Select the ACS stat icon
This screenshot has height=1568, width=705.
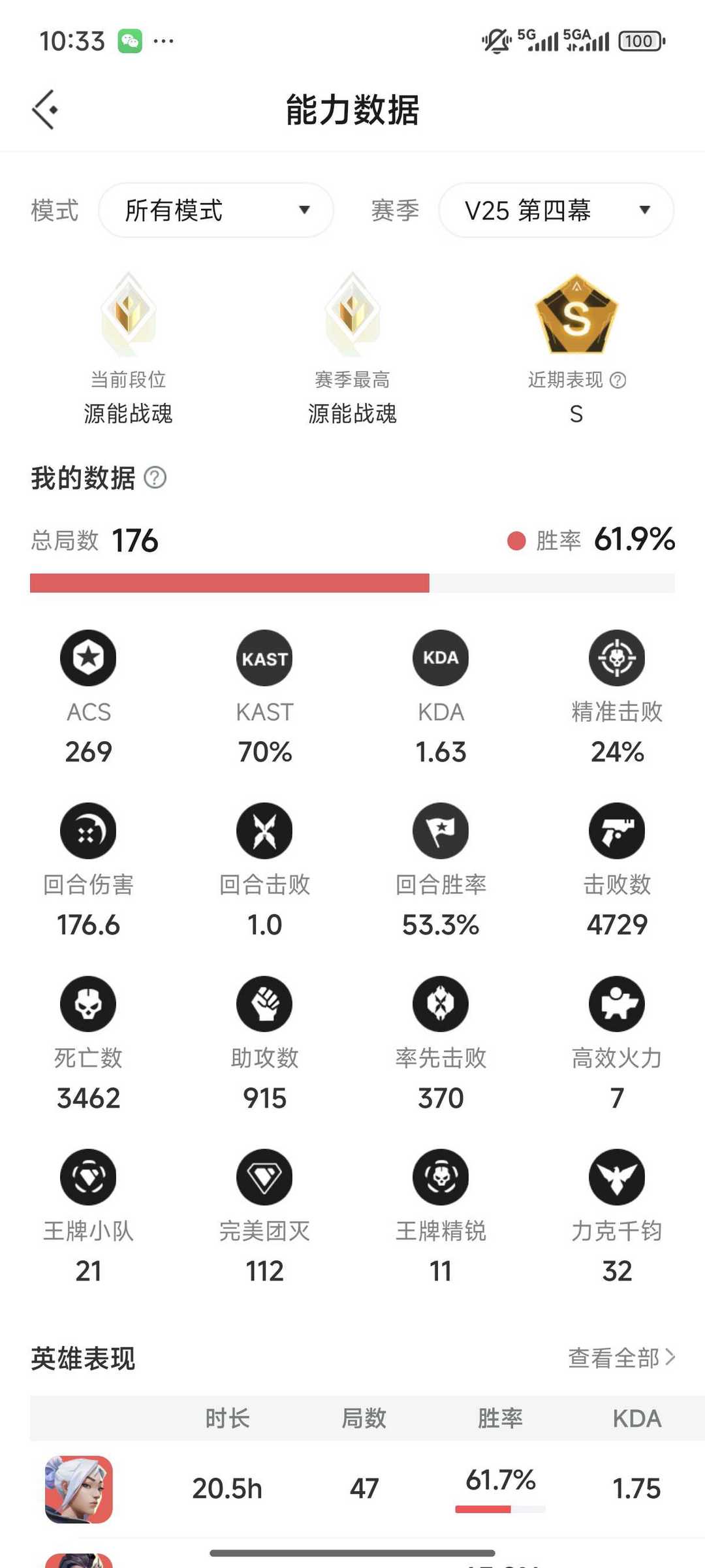pyautogui.click(x=88, y=658)
